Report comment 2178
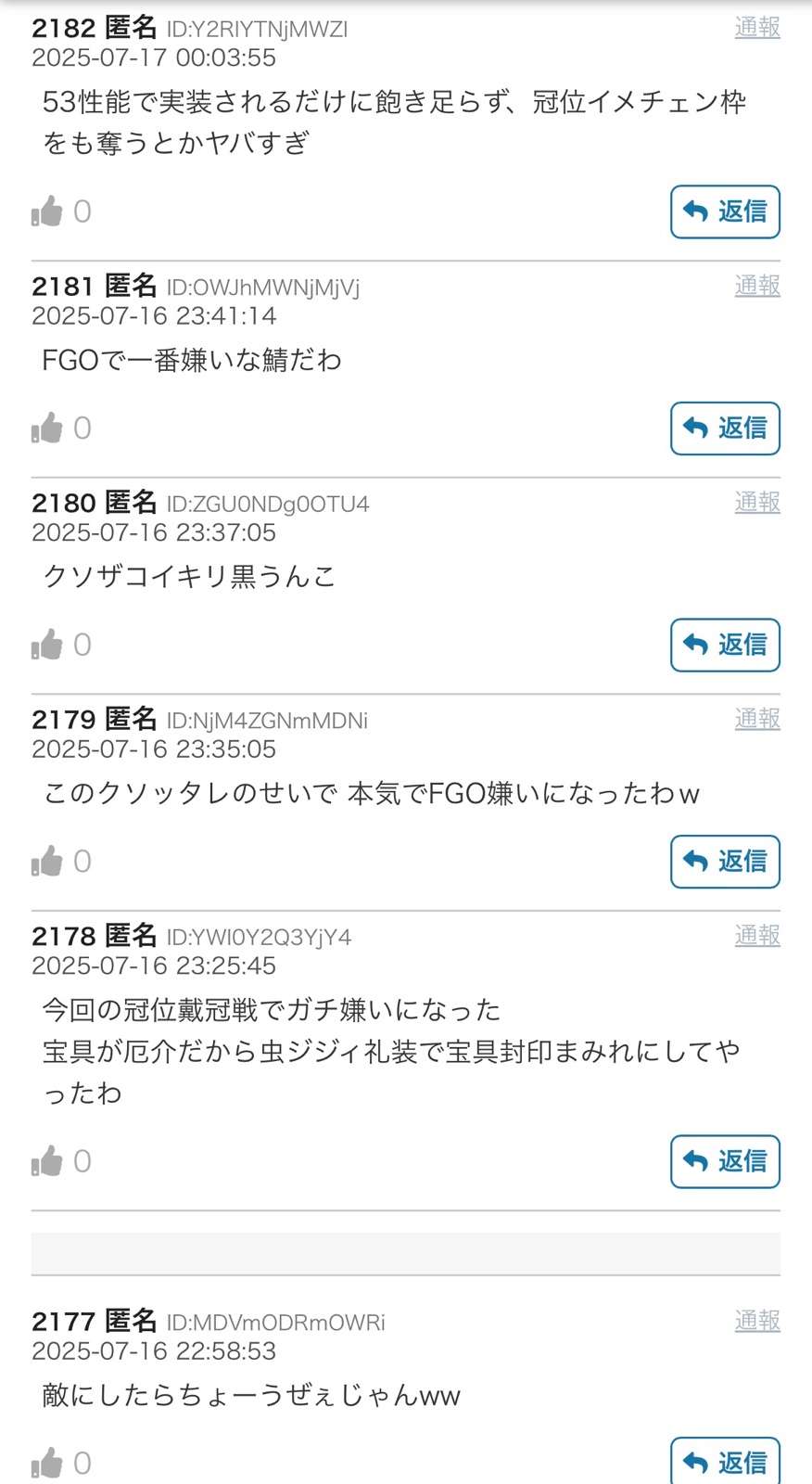 757,936
